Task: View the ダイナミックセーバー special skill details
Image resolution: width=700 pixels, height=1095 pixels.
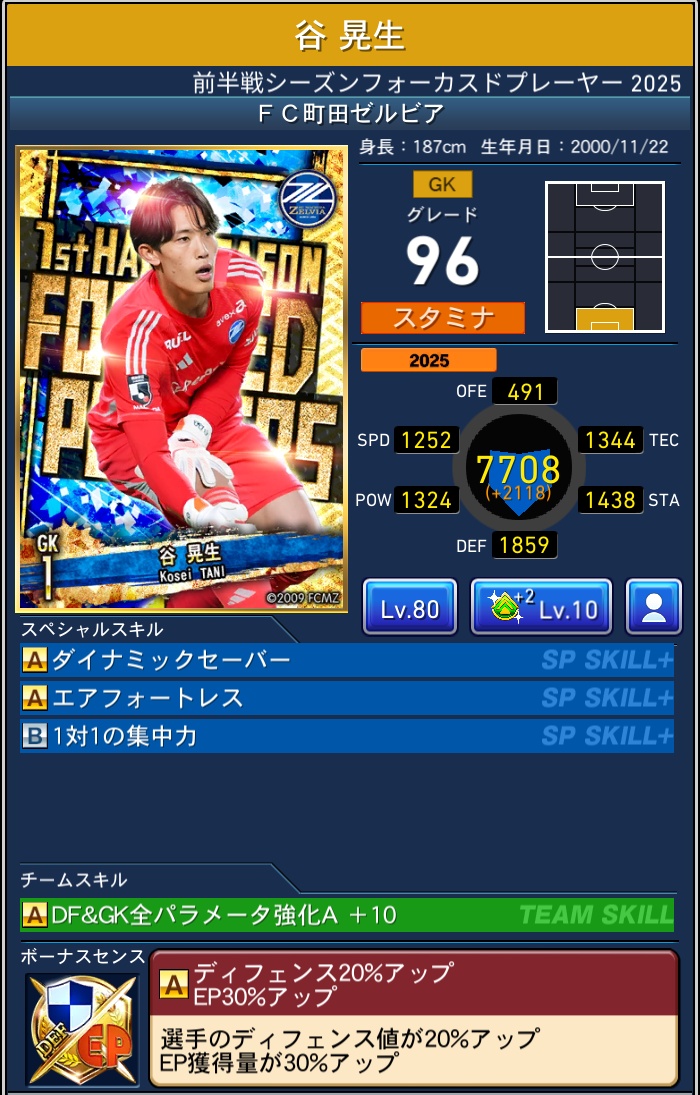Action: coord(346,660)
